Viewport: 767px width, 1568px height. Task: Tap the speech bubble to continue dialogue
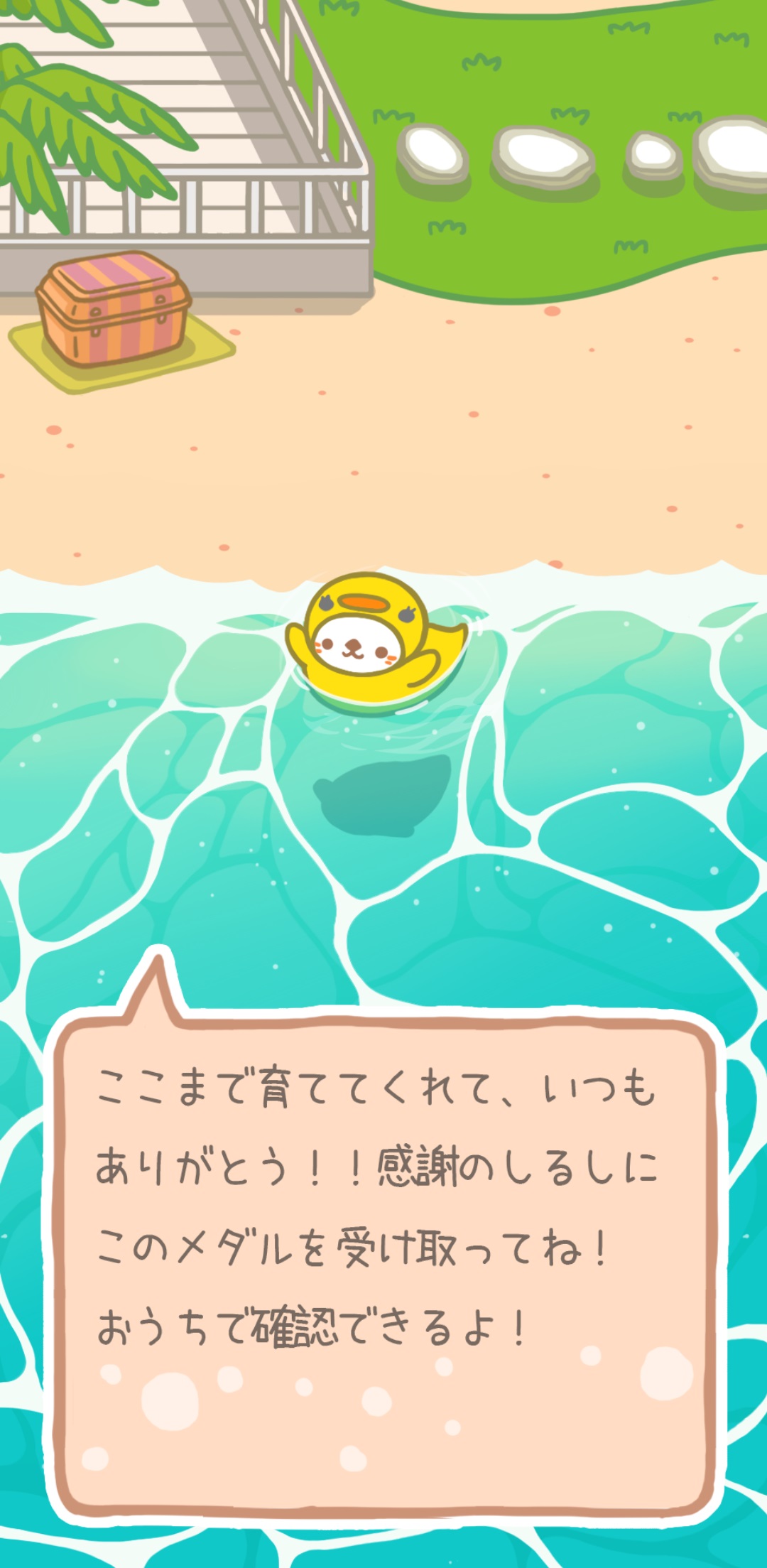pyautogui.click(x=383, y=1265)
